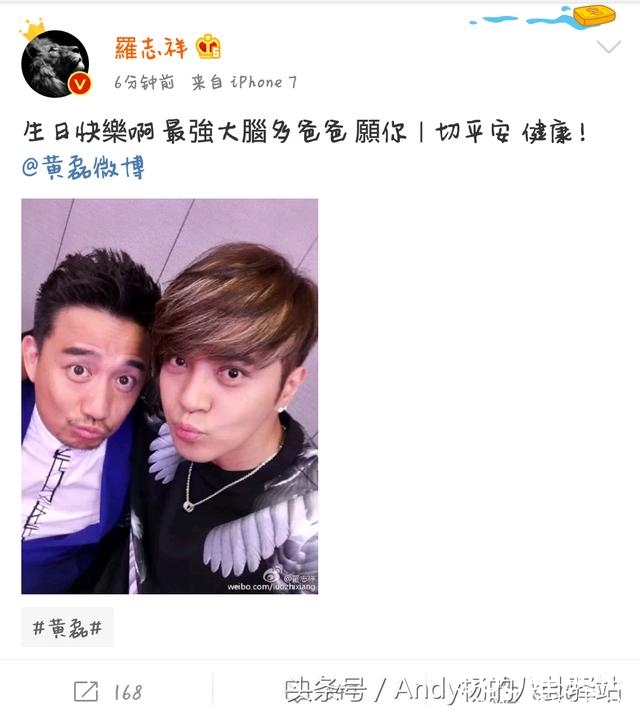The height and width of the screenshot is (717, 640).
Task: Expand the post options chevron
Action: 608,48
